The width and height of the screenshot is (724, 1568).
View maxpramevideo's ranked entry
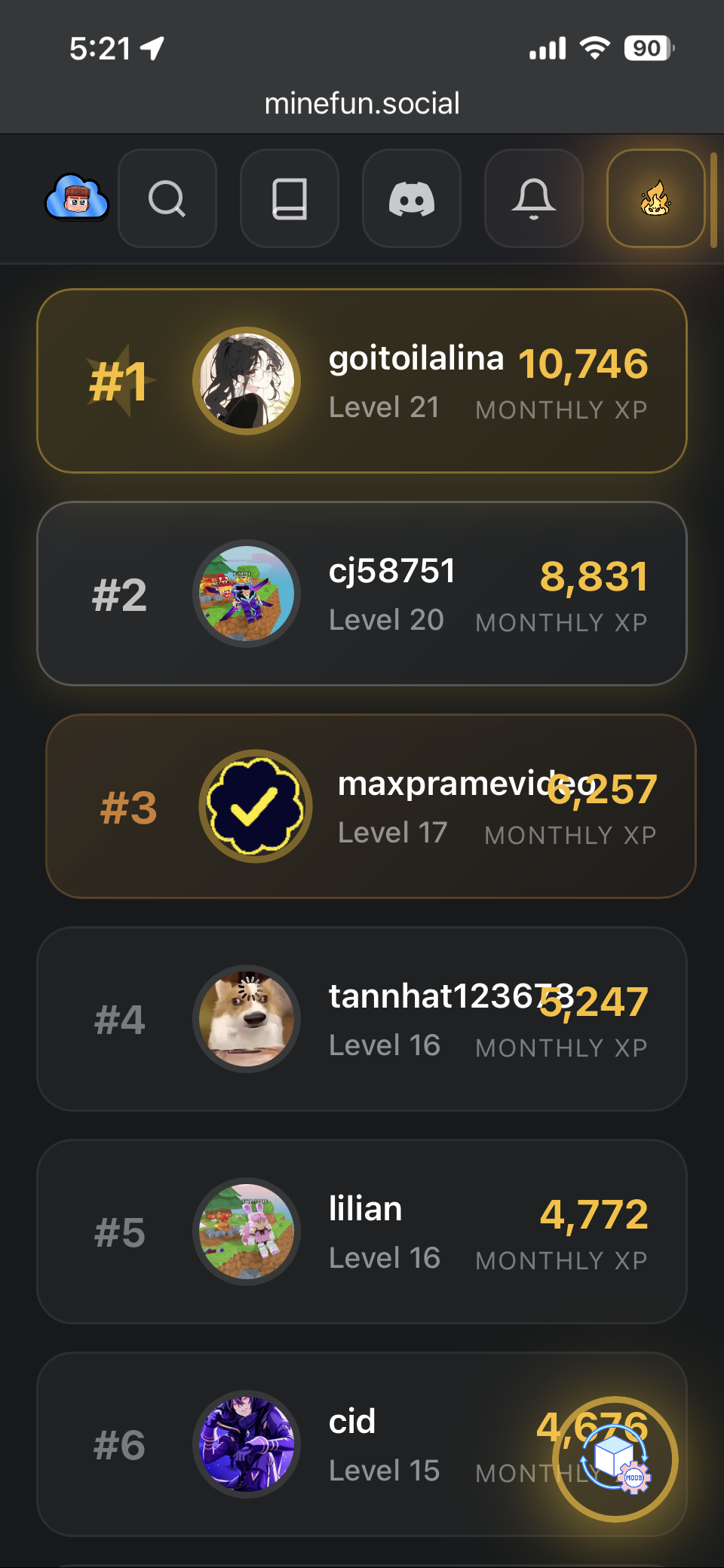pyautogui.click(x=370, y=807)
